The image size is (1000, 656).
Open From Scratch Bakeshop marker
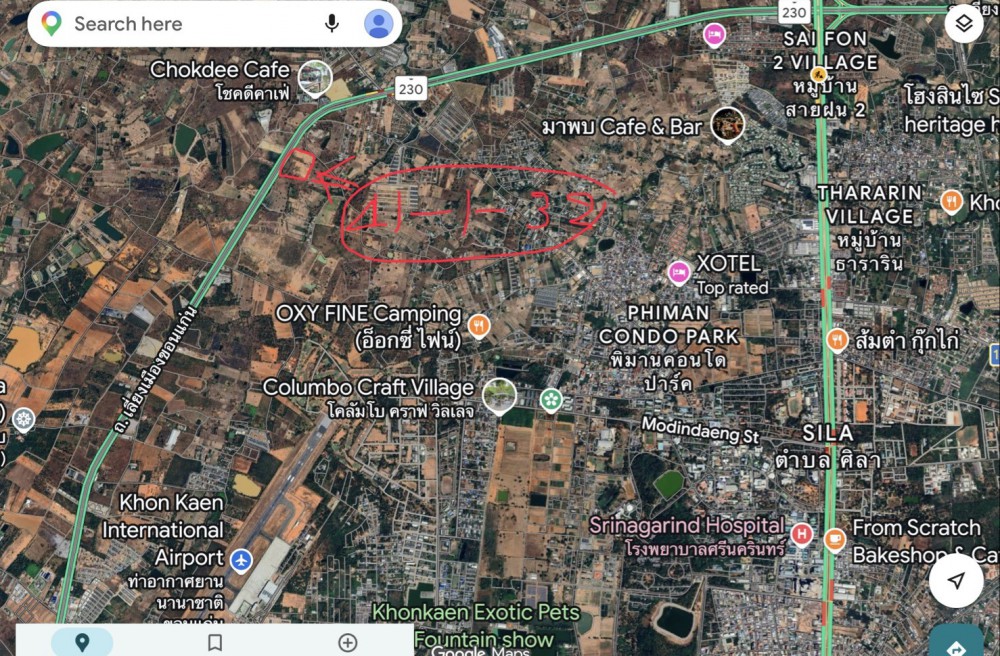click(835, 540)
